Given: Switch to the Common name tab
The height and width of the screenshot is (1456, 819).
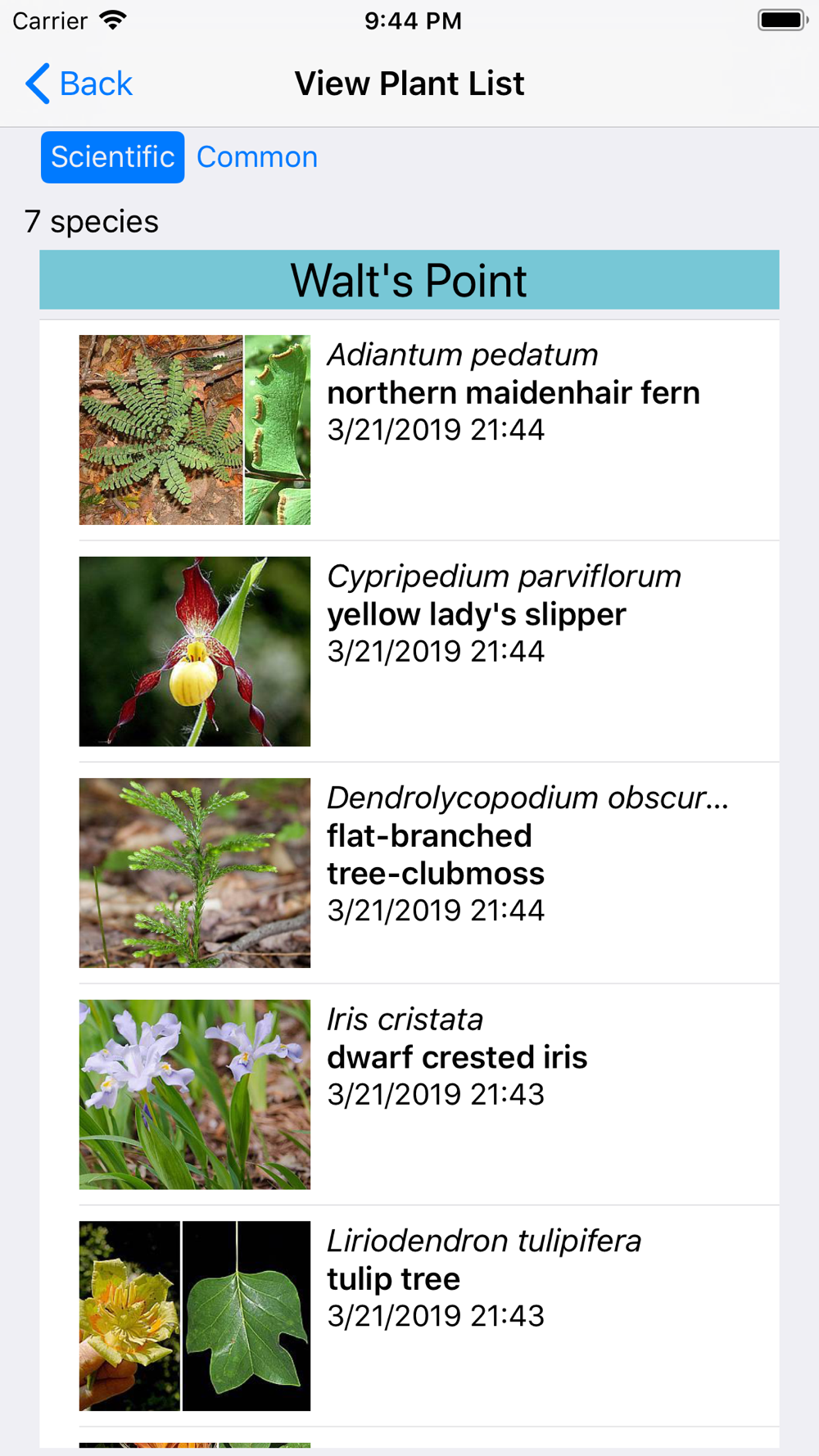Looking at the screenshot, I should [x=256, y=157].
